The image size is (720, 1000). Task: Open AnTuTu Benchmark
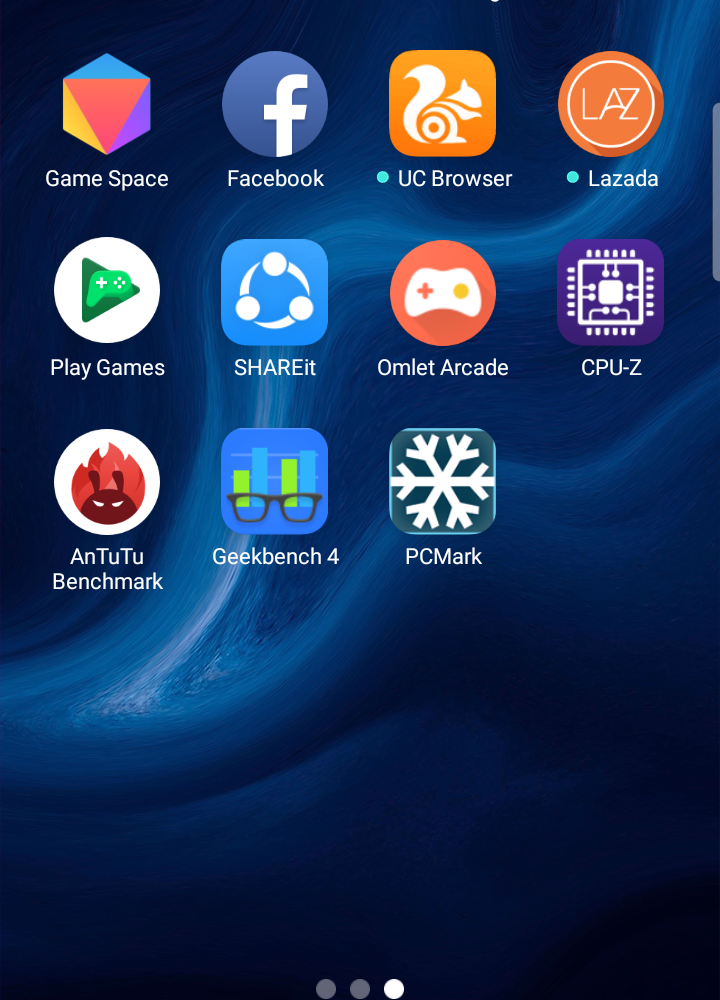pyautogui.click(x=107, y=482)
